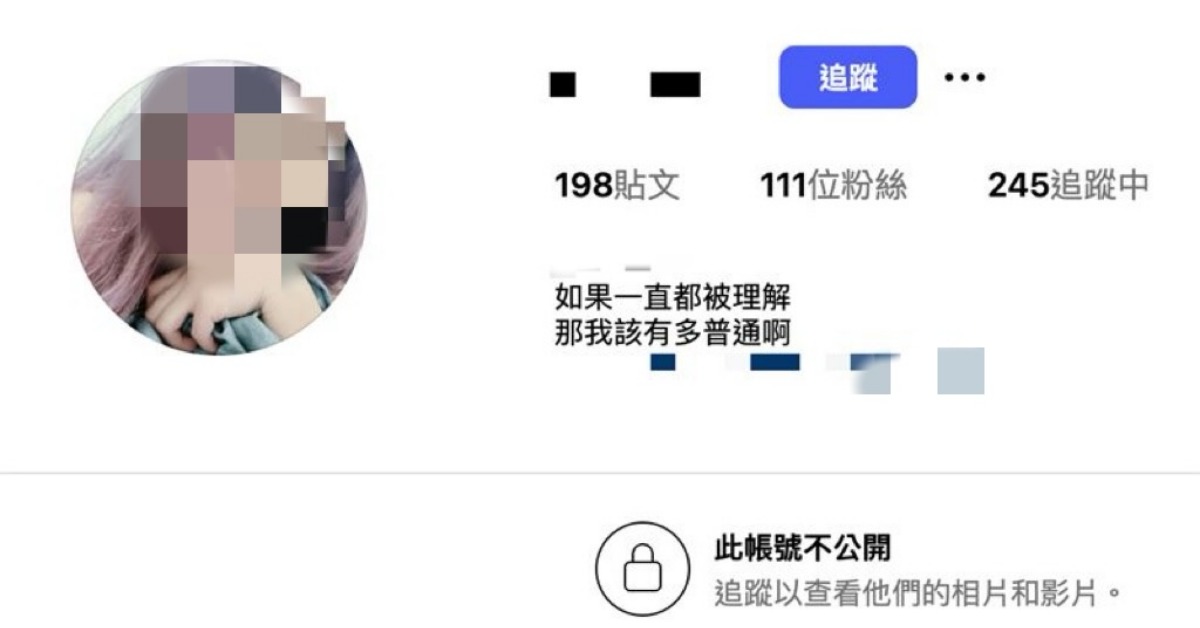Open the three-dot overflow menu

point(964,77)
